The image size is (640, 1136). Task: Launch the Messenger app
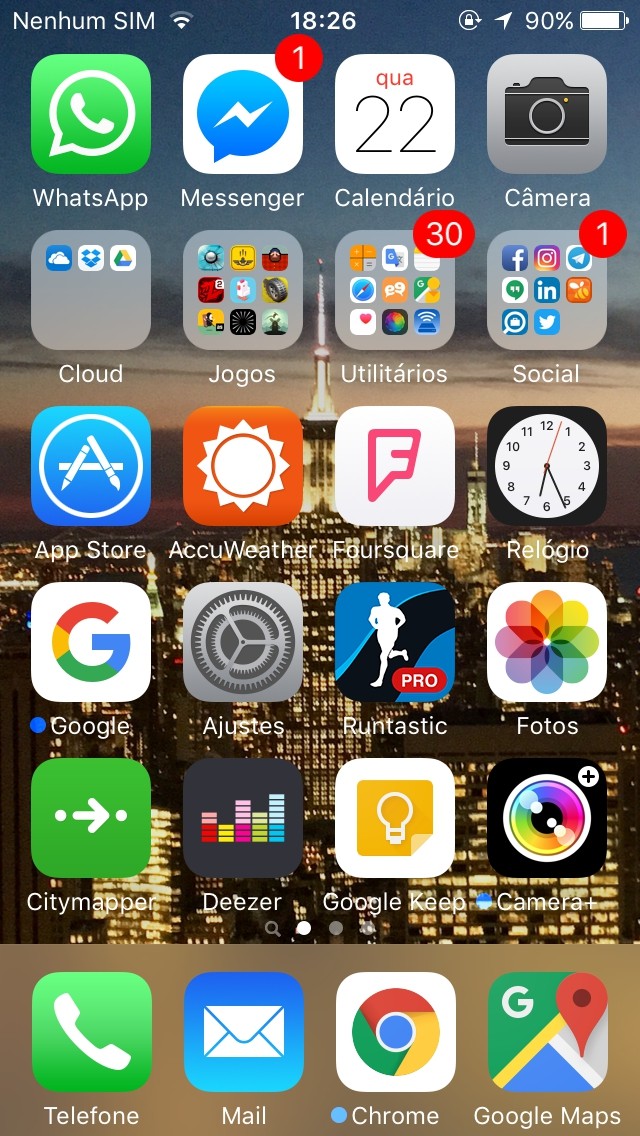pos(243,114)
